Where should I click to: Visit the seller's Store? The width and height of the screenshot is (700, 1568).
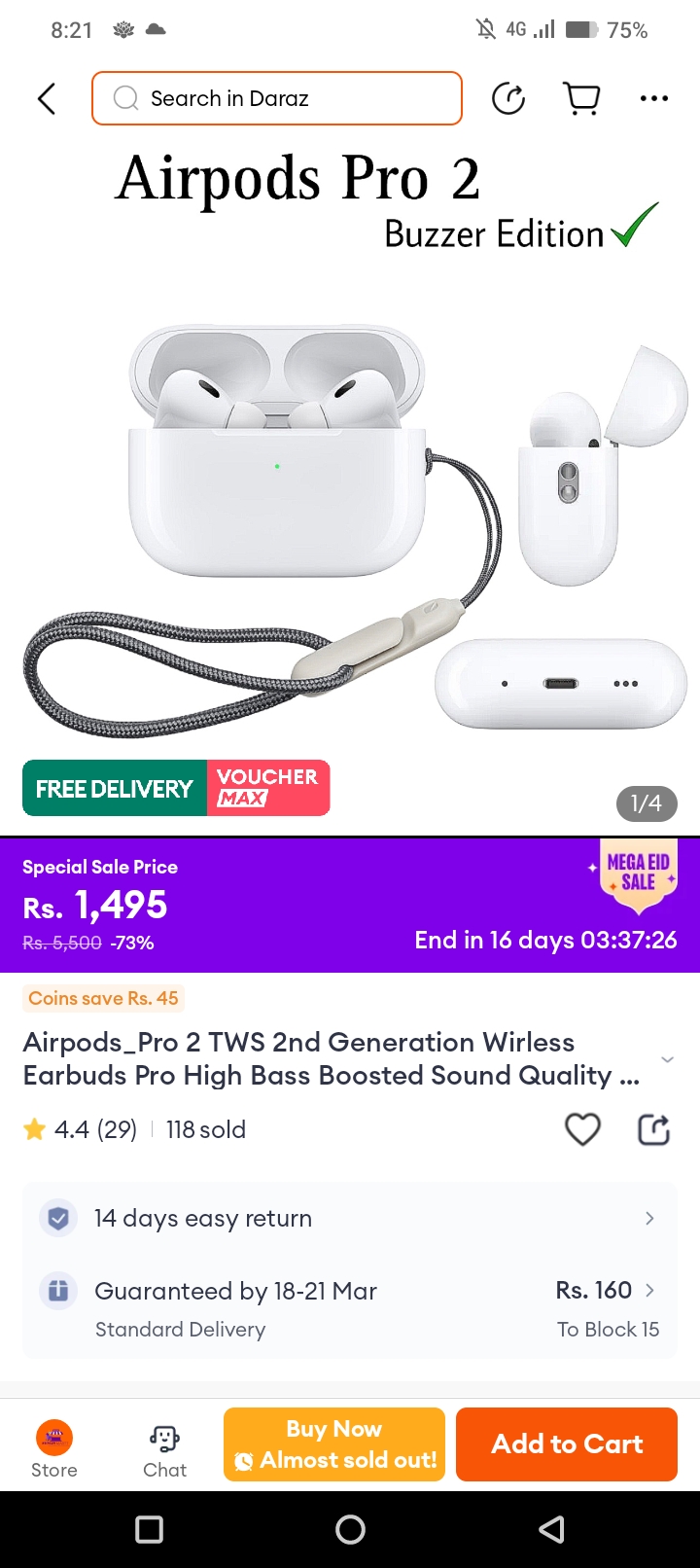[x=54, y=1447]
